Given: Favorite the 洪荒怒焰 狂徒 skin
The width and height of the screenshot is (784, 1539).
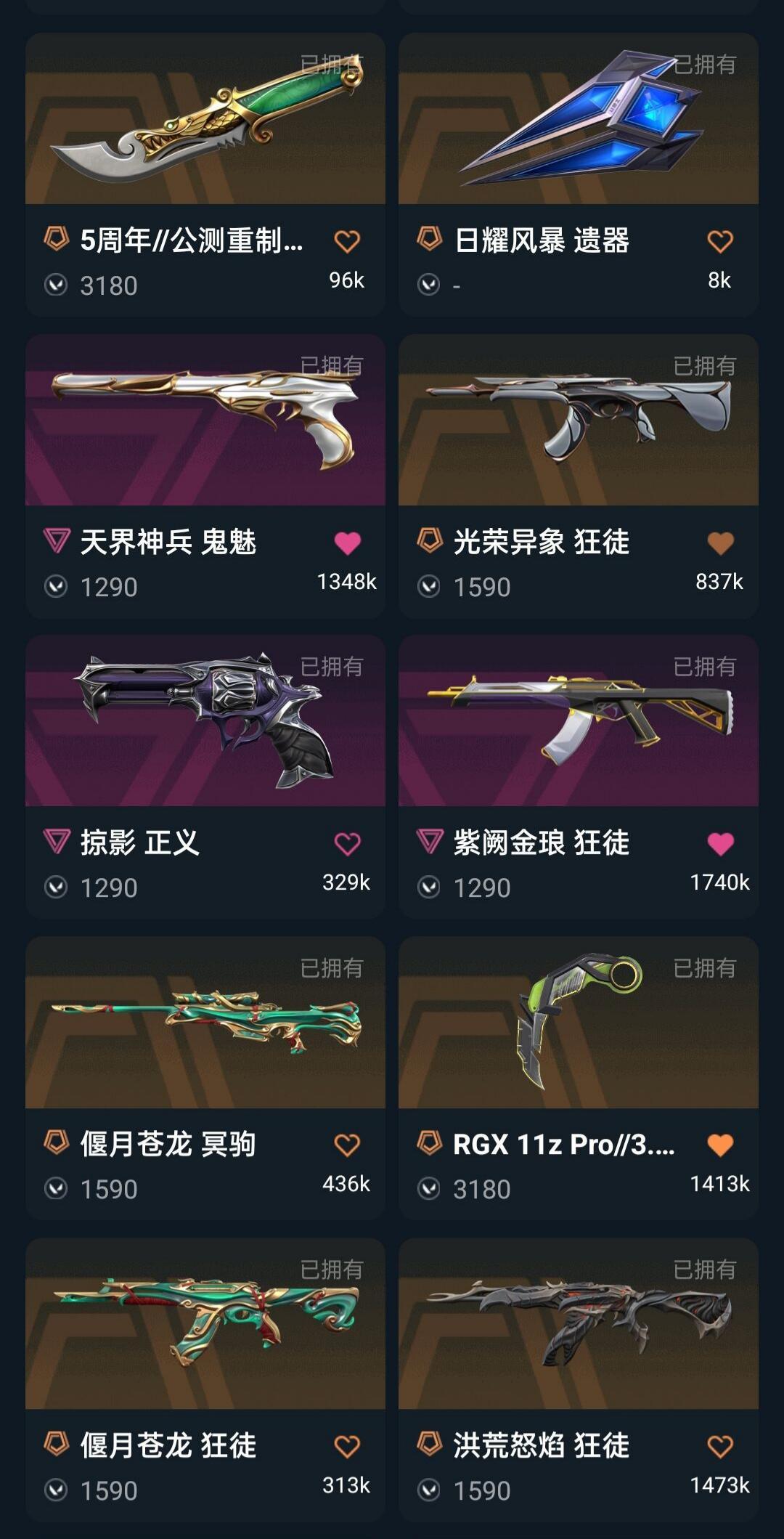Looking at the screenshot, I should (720, 1447).
